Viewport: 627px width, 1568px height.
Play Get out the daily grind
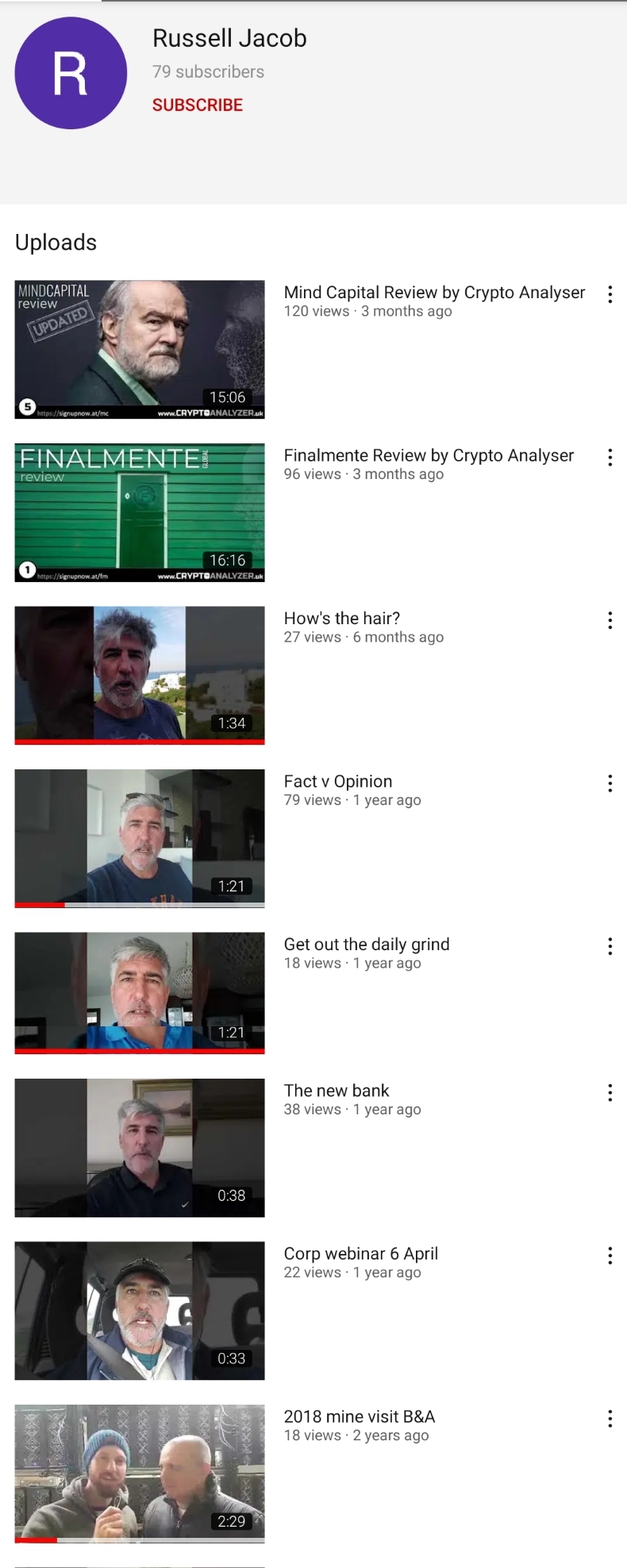pyautogui.click(x=140, y=992)
